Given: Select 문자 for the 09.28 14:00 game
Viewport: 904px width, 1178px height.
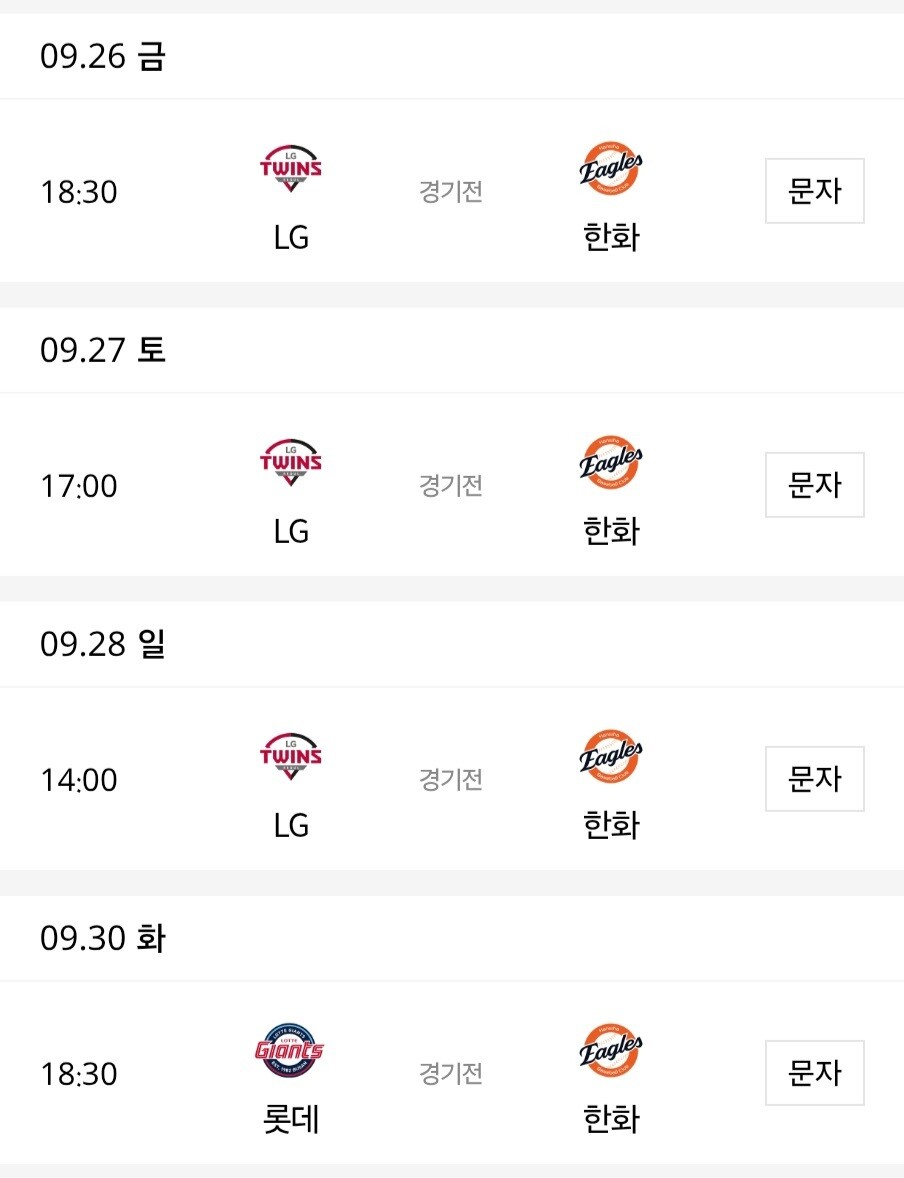Looking at the screenshot, I should [815, 779].
